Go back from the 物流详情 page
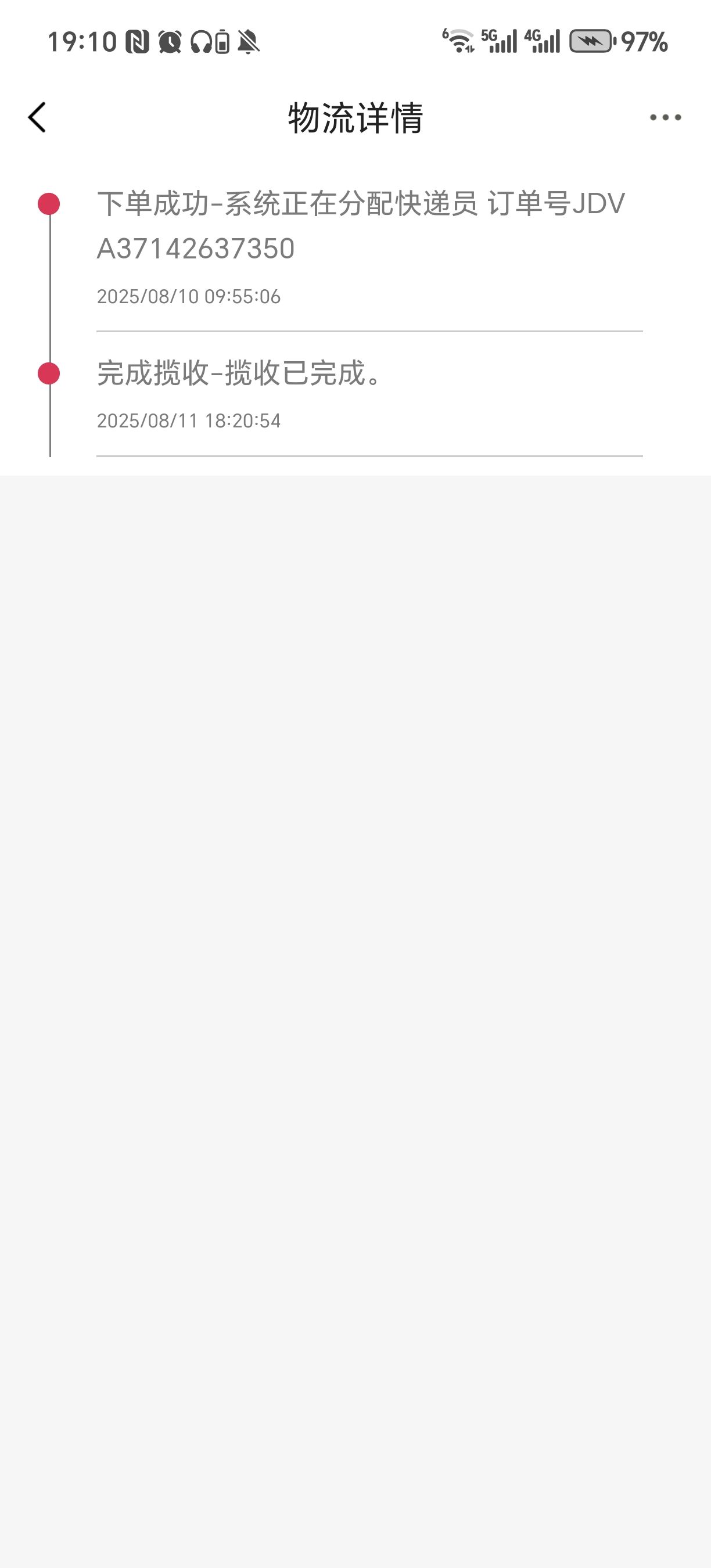The height and width of the screenshot is (1568, 711). 37,117
